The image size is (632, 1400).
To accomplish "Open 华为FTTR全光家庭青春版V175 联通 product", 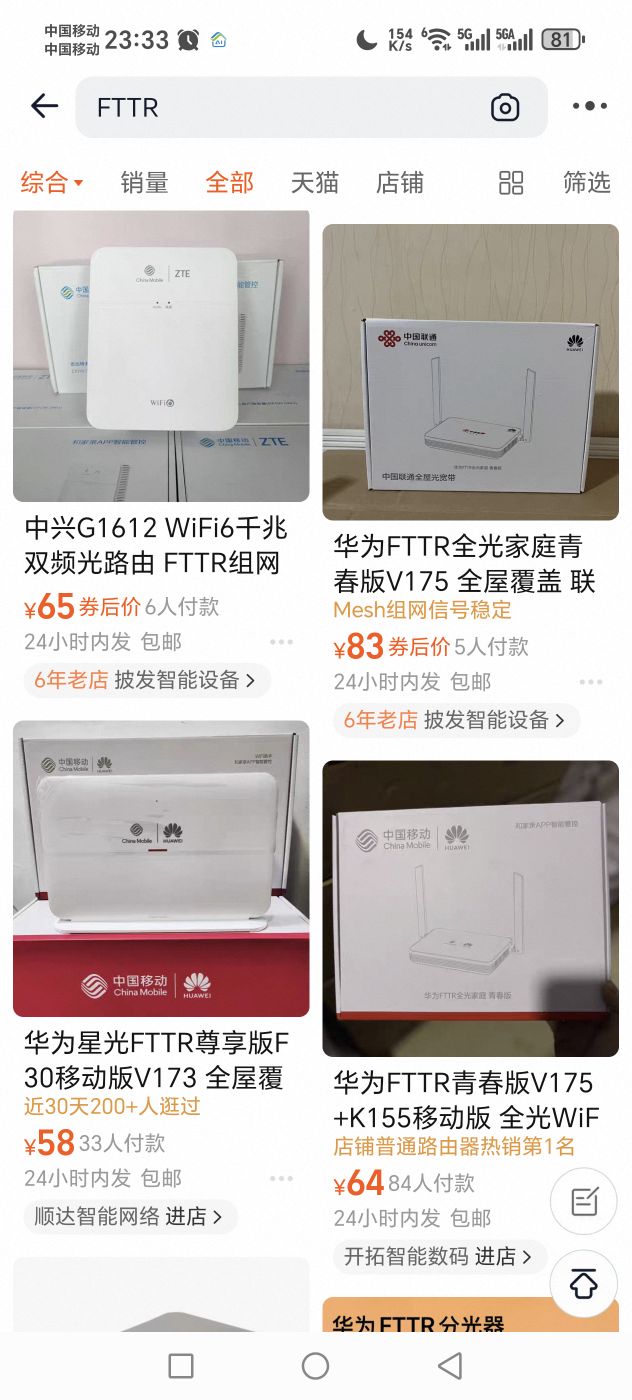I will click(x=470, y=372).
